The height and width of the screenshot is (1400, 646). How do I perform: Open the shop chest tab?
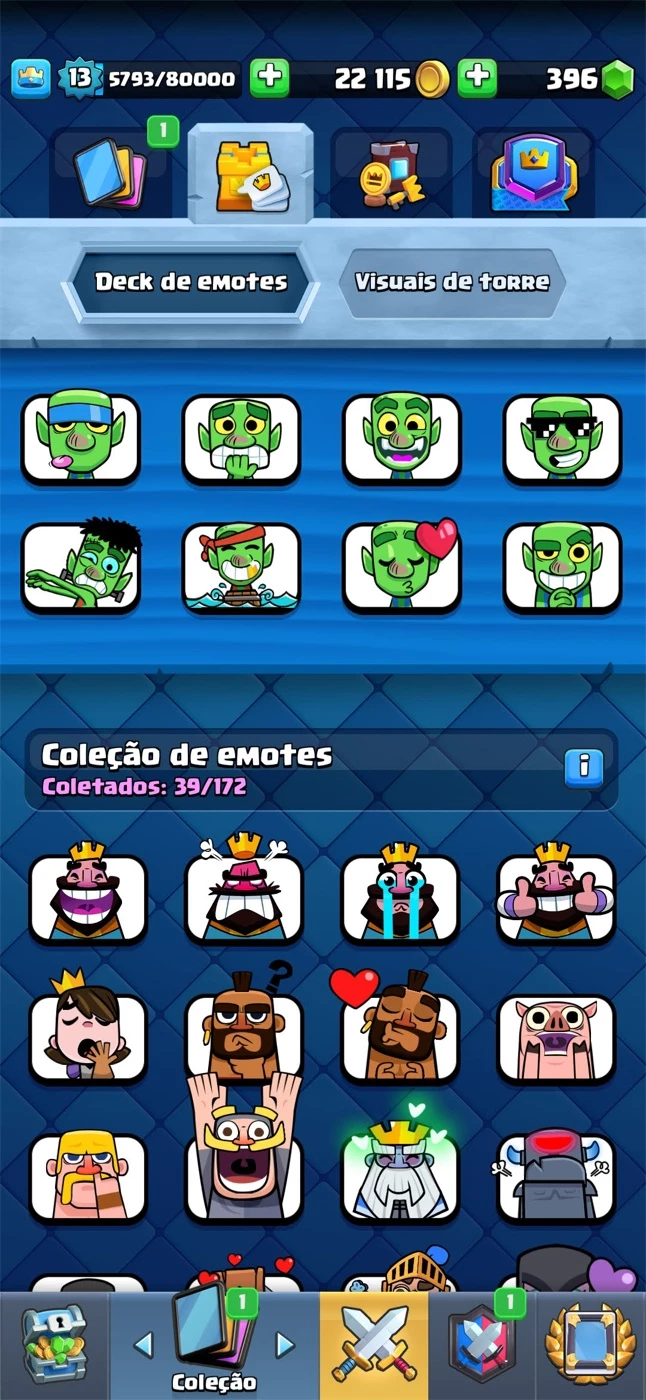tap(55, 1345)
